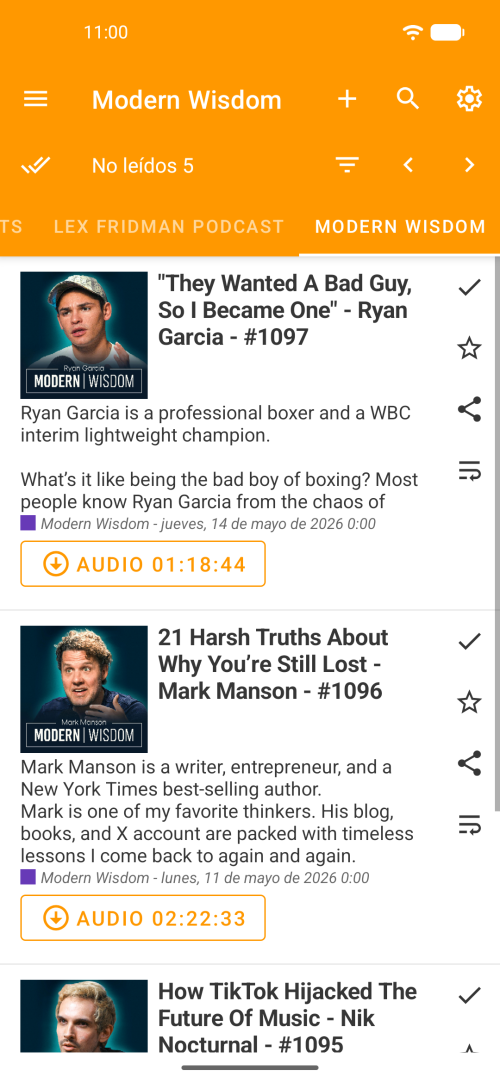Share the Ryan Garcia episode
The image size is (500, 1083).
470,410
